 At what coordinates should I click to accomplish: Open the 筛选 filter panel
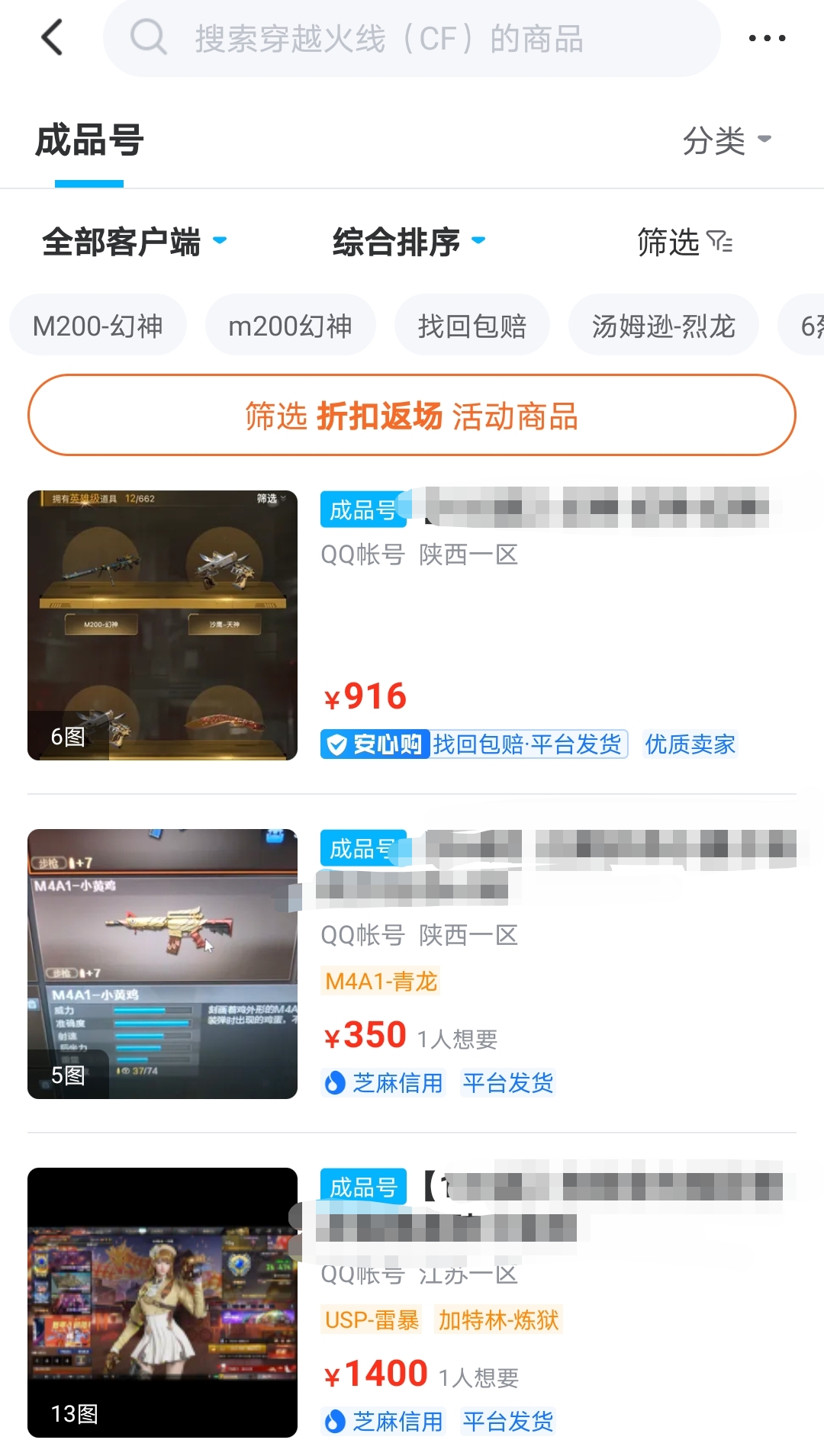(684, 243)
